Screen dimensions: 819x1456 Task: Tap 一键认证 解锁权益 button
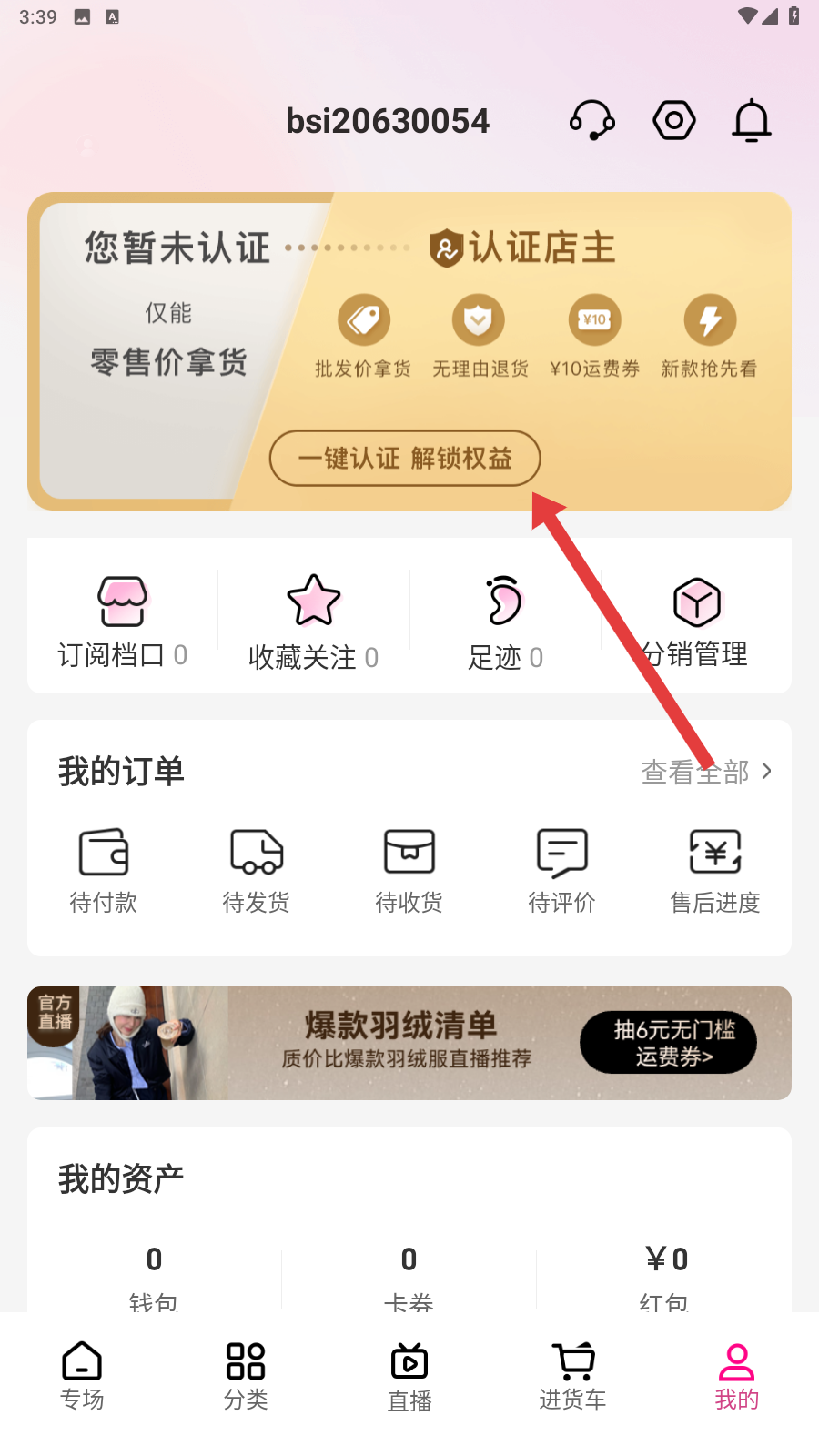pyautogui.click(x=405, y=458)
